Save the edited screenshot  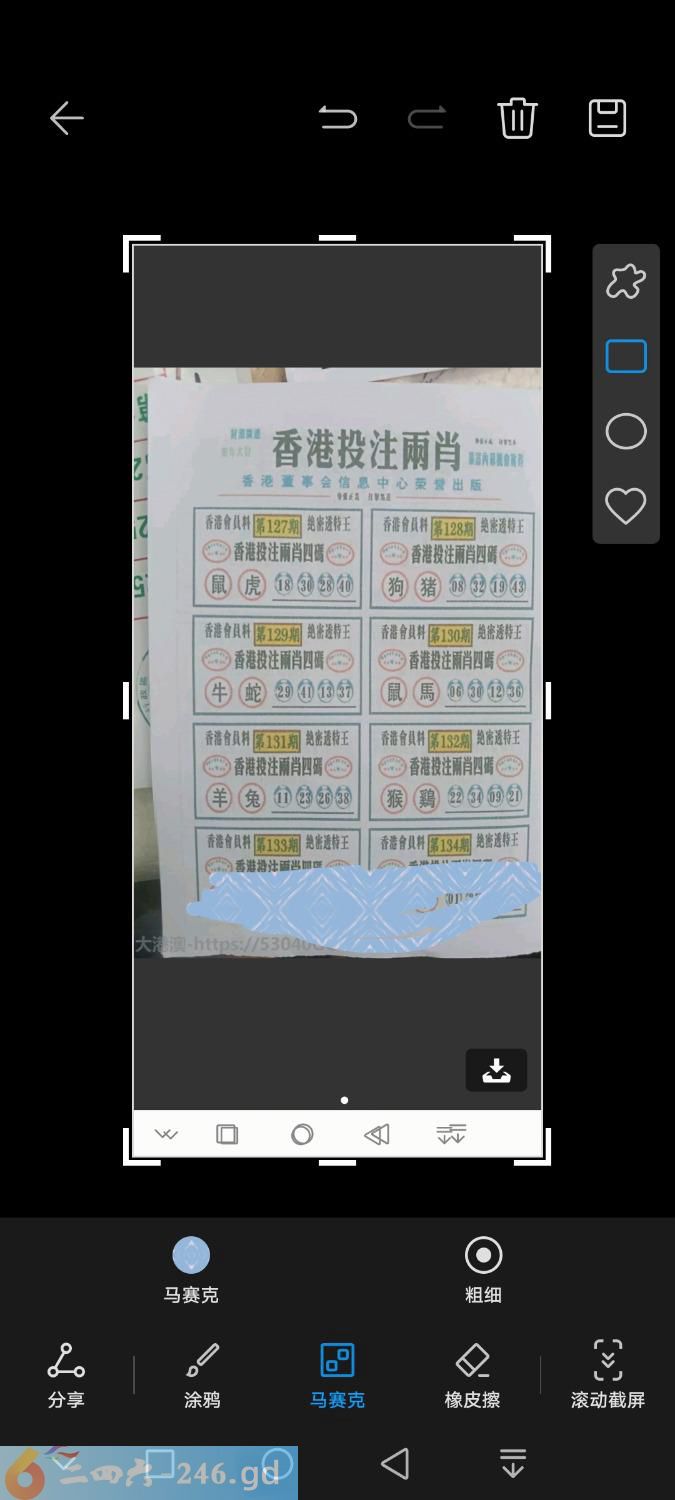607,118
